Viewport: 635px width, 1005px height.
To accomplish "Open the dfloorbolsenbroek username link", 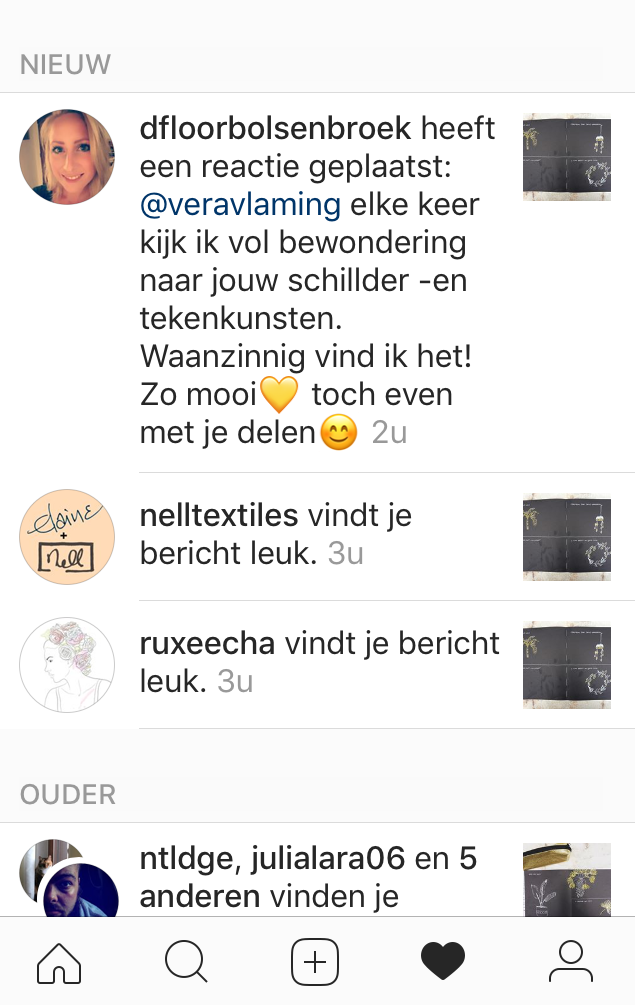I will (276, 130).
